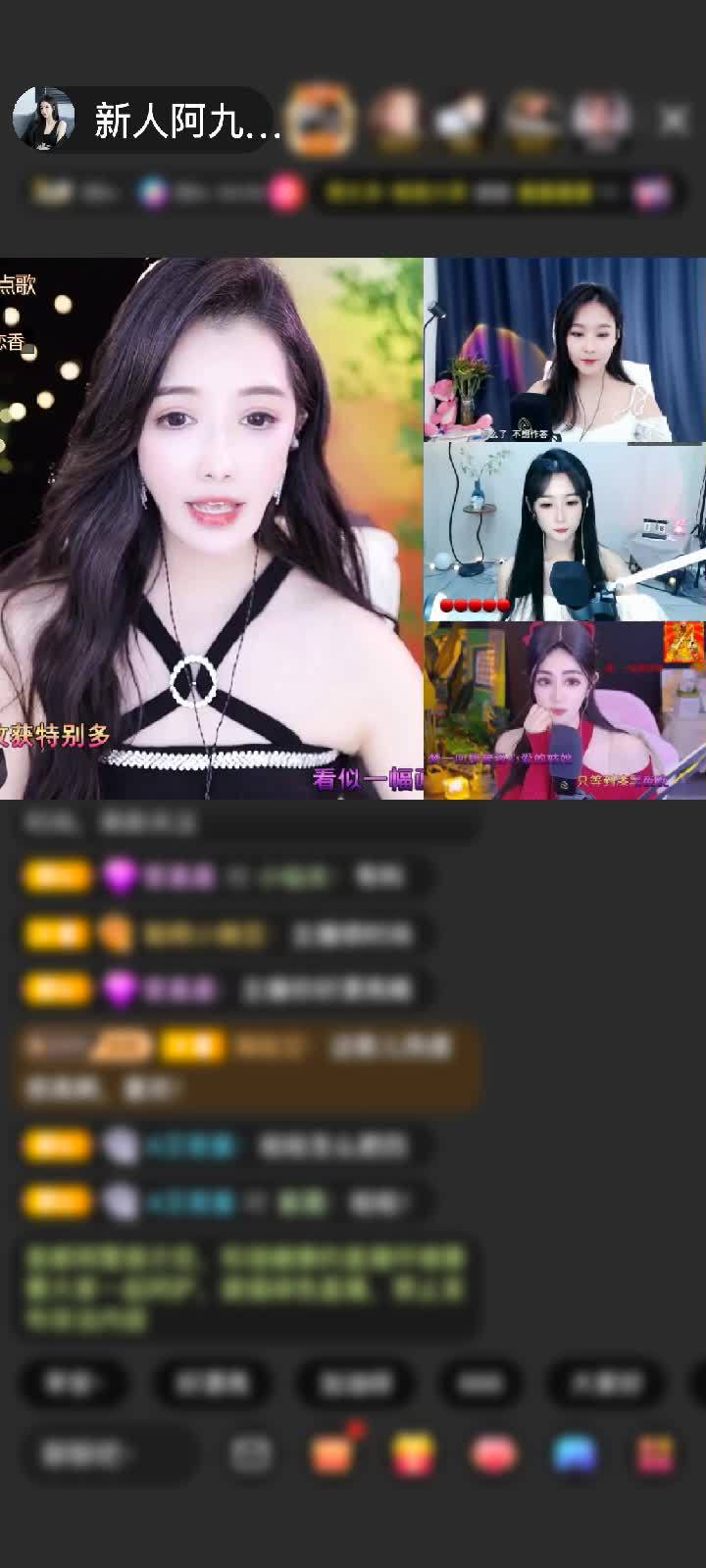Open the guest video in red outfit
Screen dimensions: 706x1568
click(565, 710)
